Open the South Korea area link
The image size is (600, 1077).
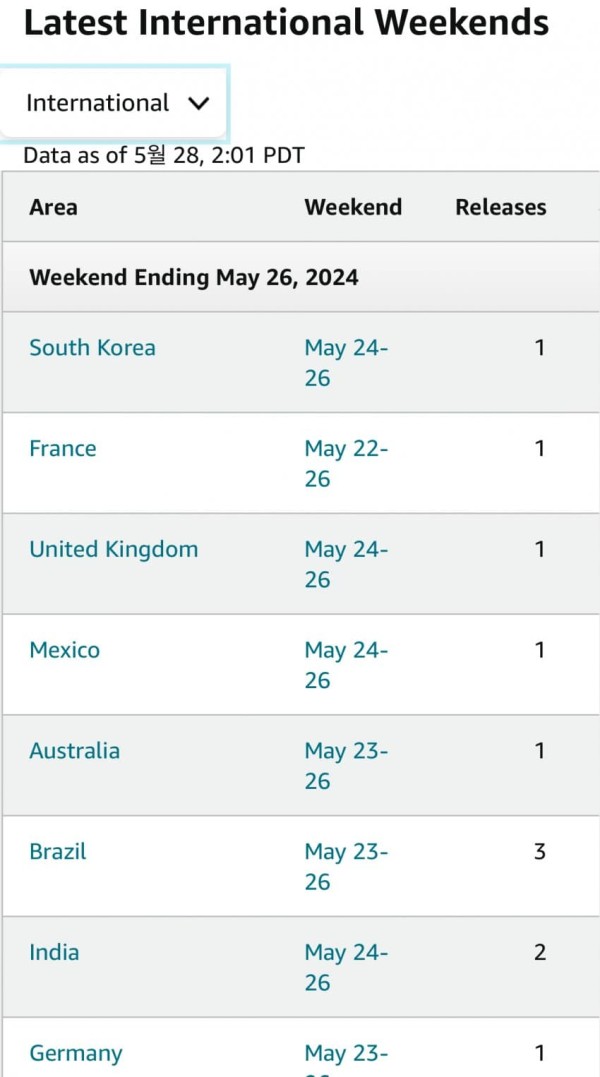pyautogui.click(x=92, y=348)
